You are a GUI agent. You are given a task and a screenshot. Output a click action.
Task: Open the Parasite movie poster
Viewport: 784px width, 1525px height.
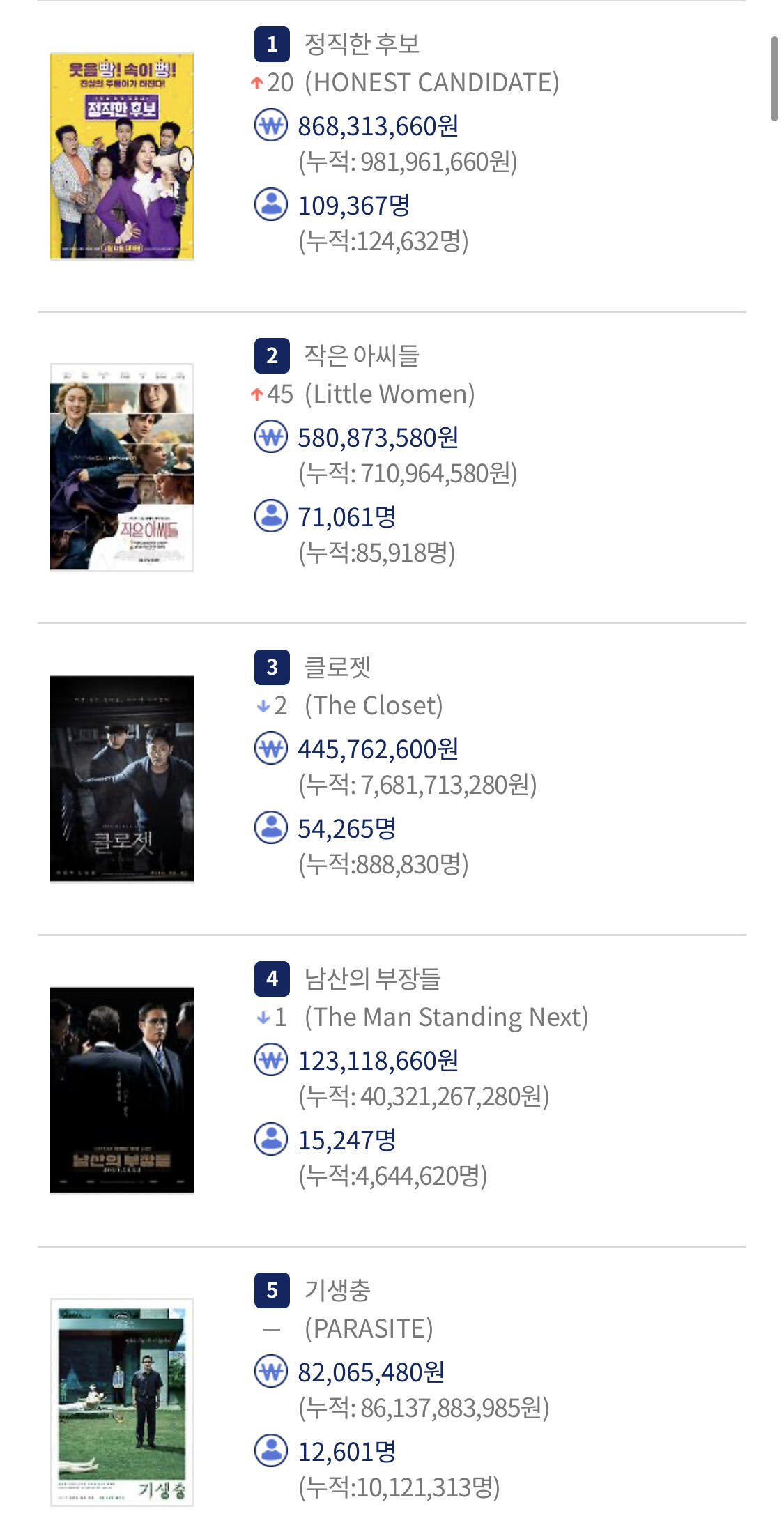click(122, 1402)
